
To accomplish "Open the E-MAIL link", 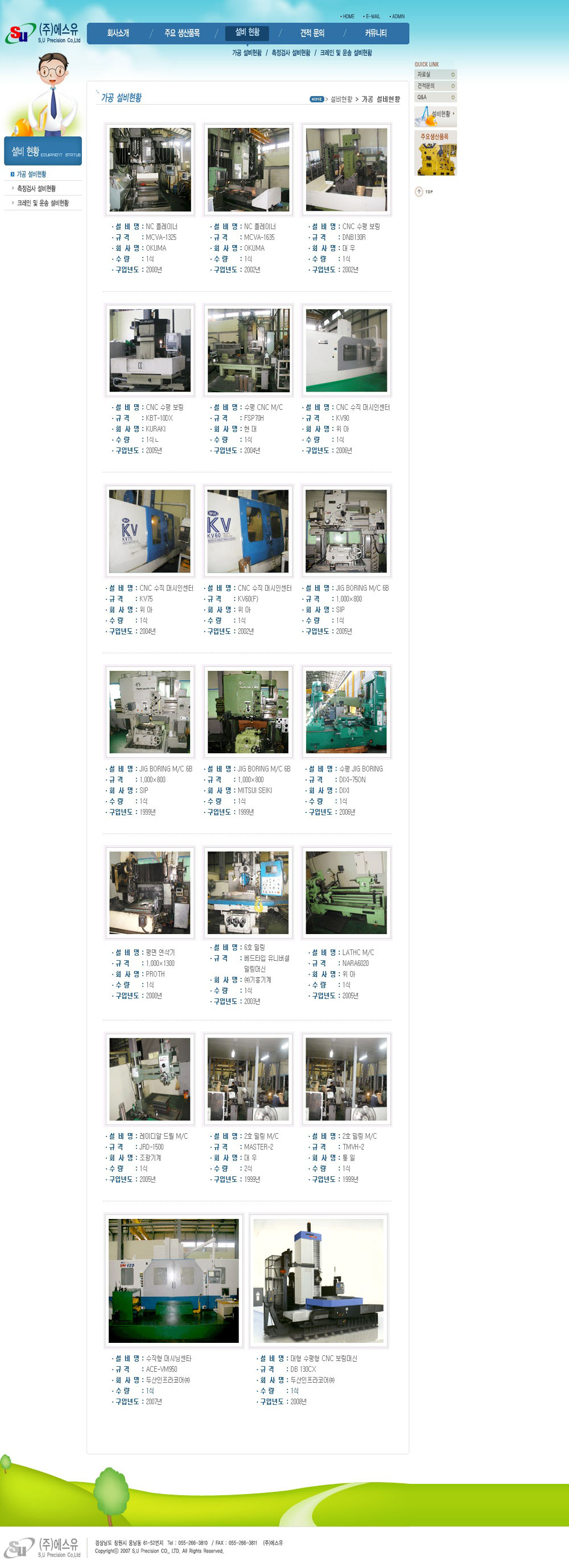I will tap(372, 16).
